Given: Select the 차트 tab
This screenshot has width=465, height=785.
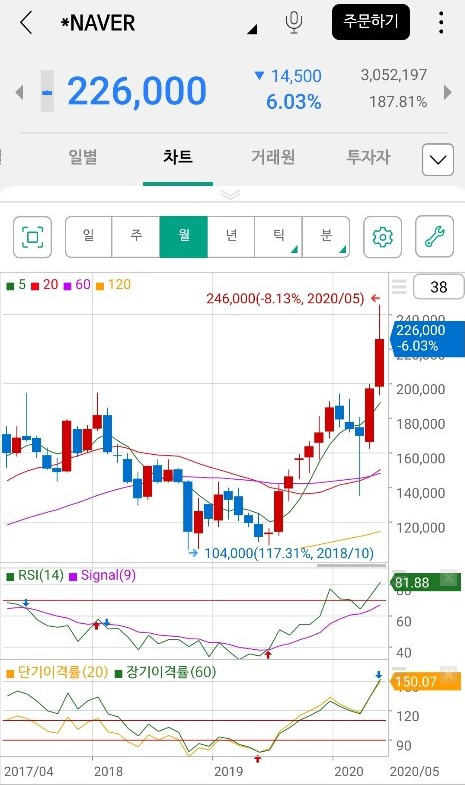Looking at the screenshot, I should pos(178,157).
